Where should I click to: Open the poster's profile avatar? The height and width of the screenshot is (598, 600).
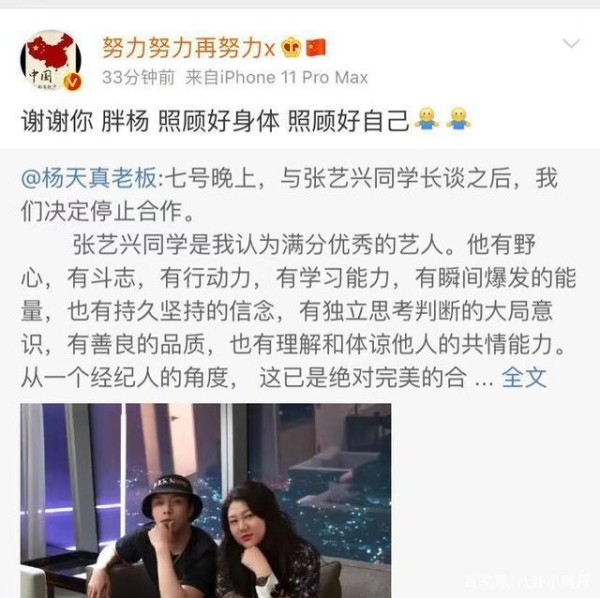tap(51, 61)
